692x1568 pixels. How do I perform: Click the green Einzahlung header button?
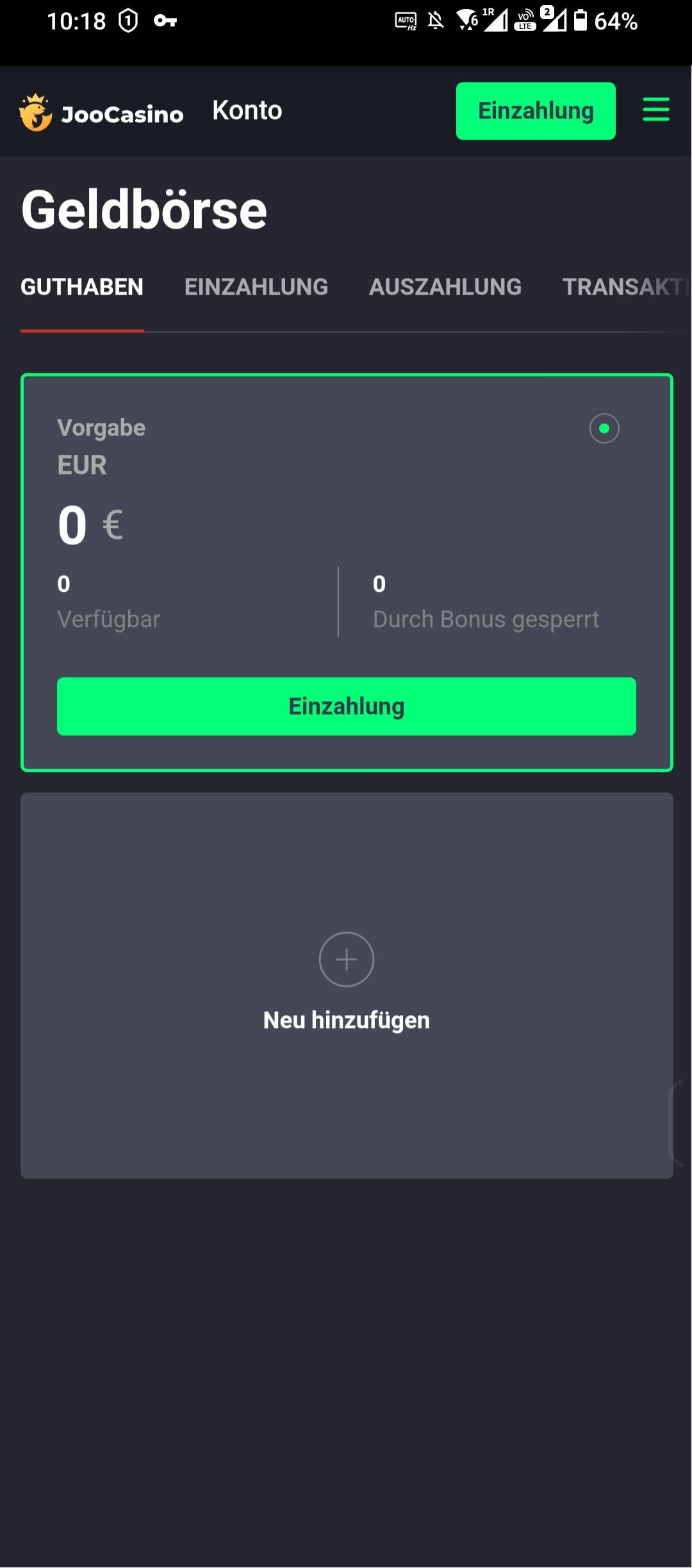coord(536,110)
